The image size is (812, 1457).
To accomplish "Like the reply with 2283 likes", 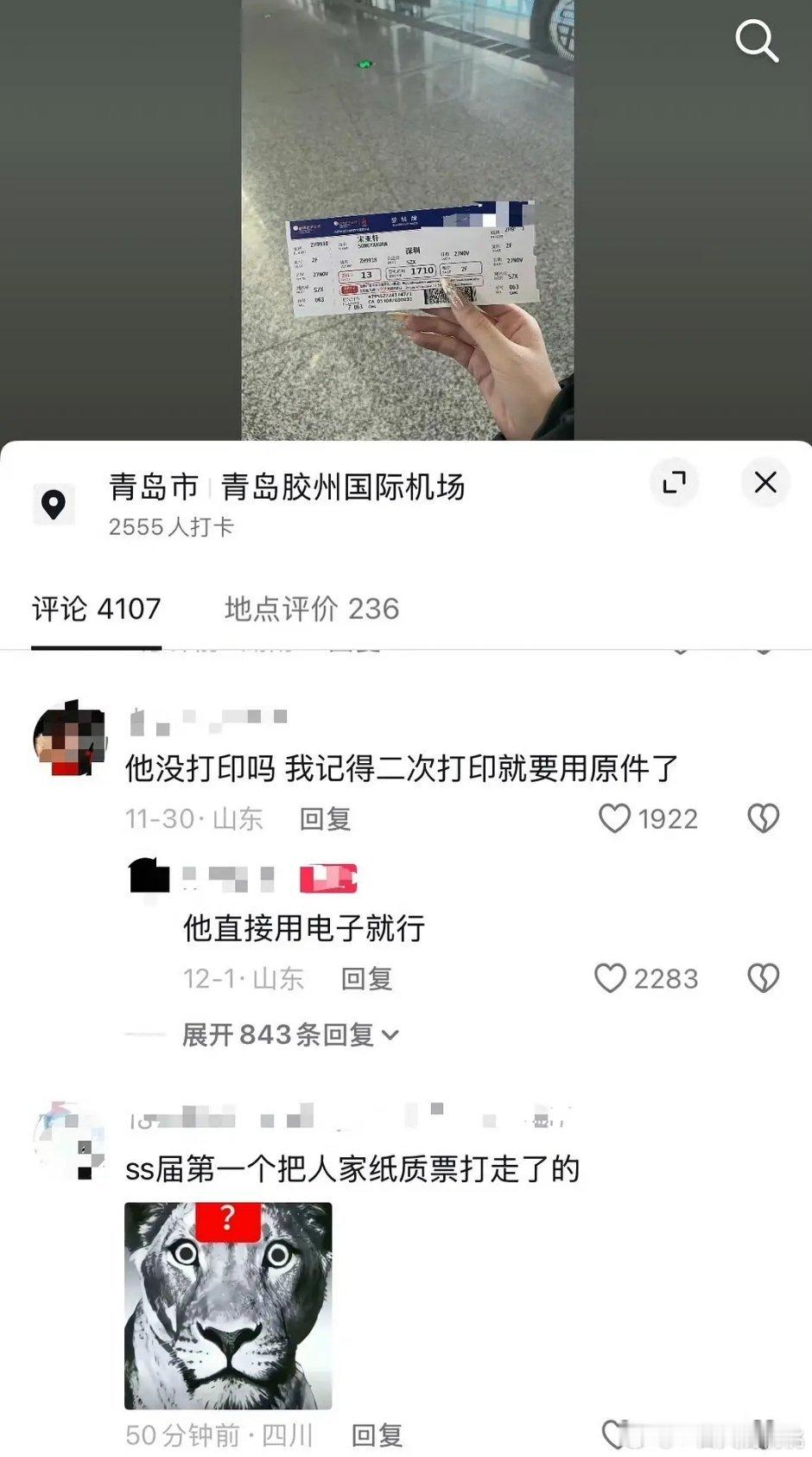I will [609, 979].
